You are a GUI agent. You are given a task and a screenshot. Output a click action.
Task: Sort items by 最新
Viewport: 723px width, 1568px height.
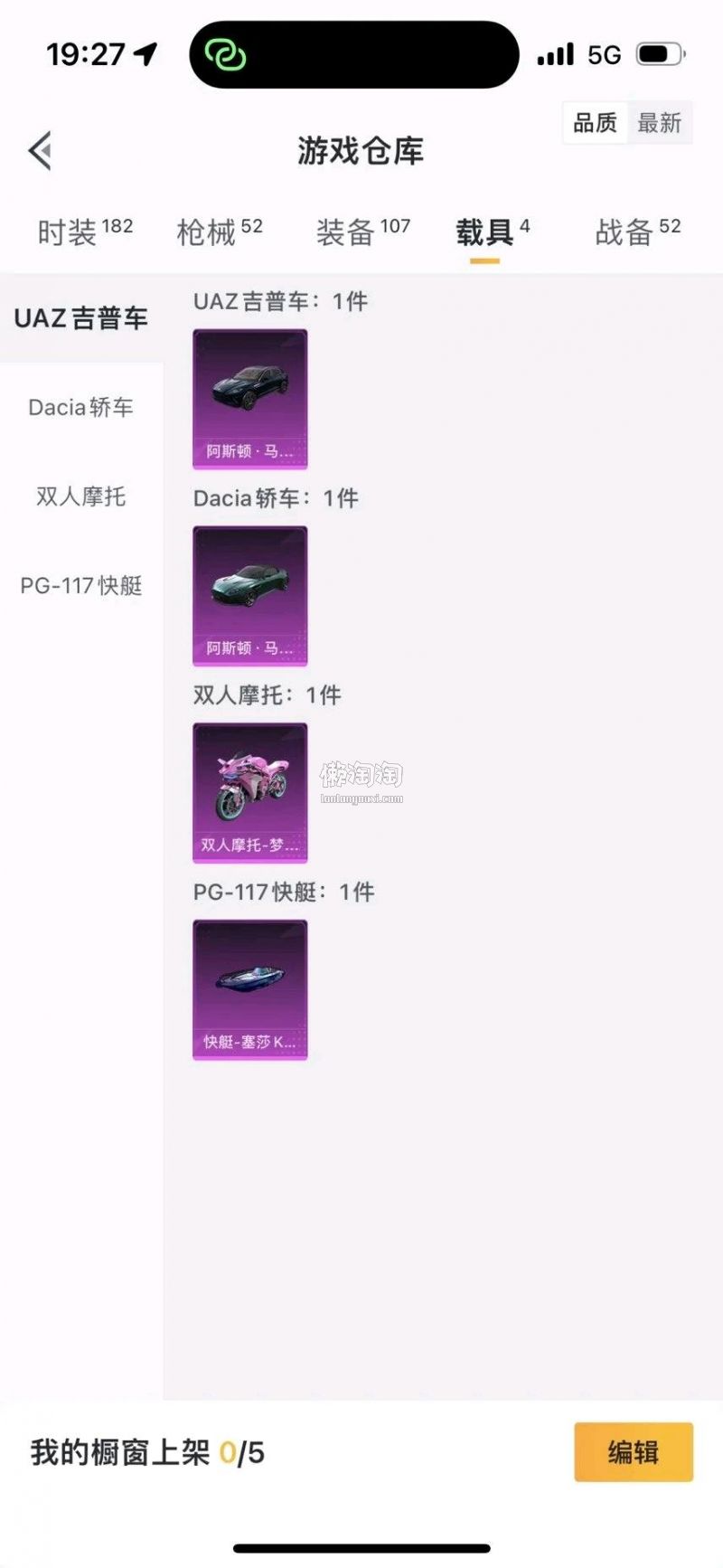pos(659,123)
